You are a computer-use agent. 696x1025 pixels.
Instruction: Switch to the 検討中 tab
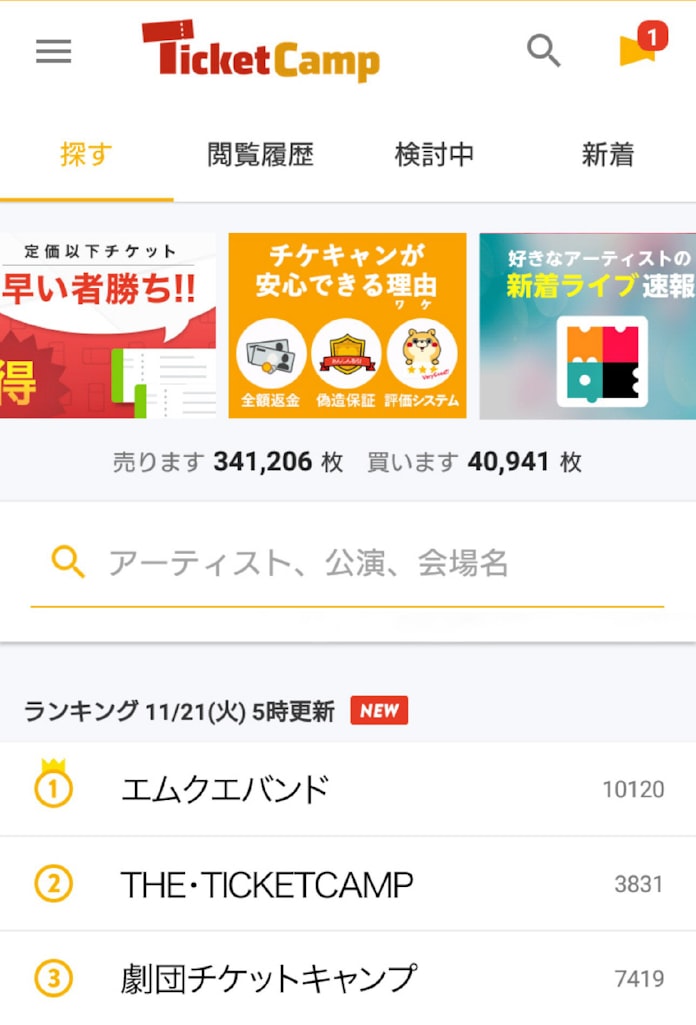coord(434,155)
